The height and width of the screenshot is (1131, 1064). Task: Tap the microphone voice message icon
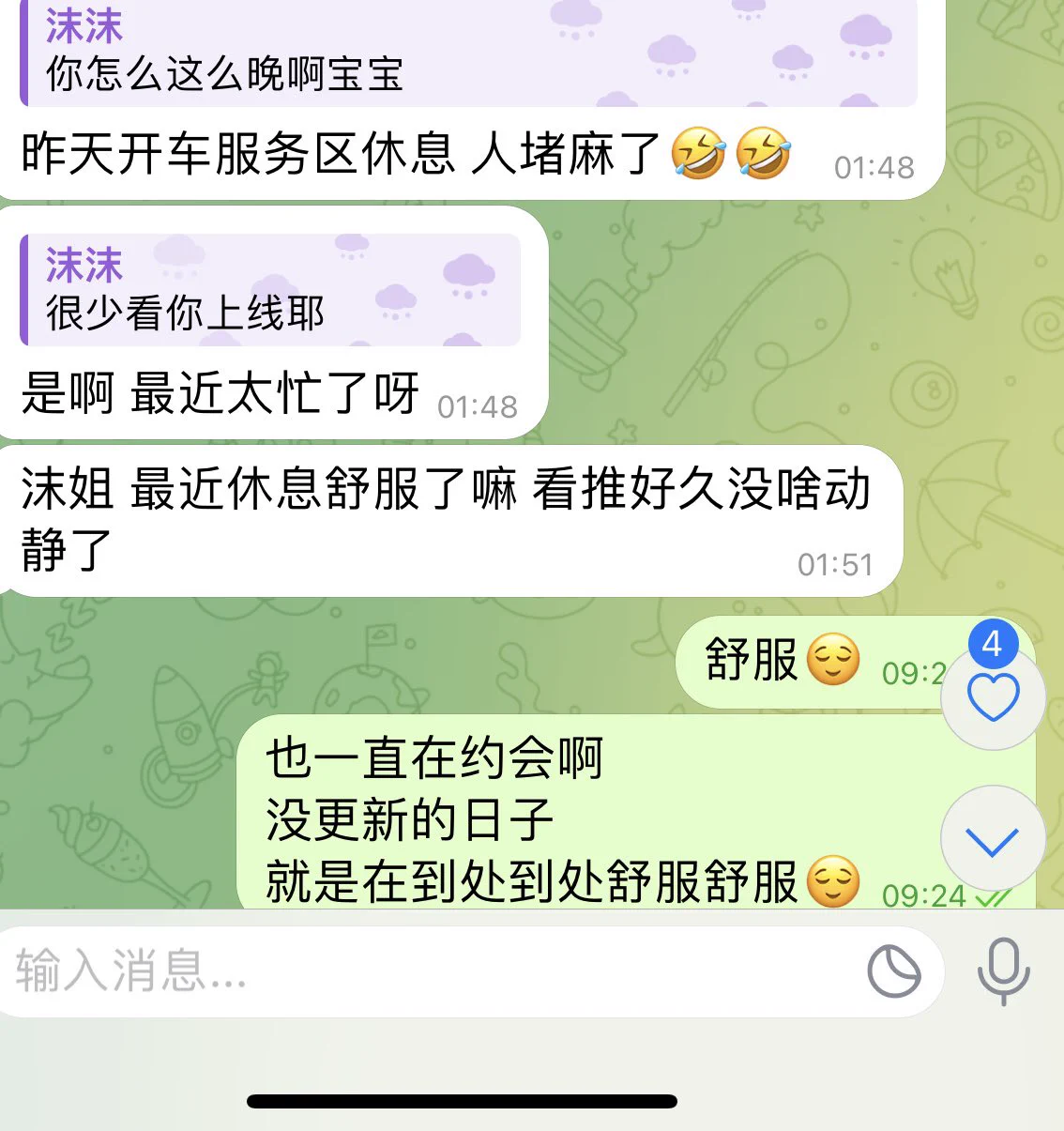(1003, 971)
